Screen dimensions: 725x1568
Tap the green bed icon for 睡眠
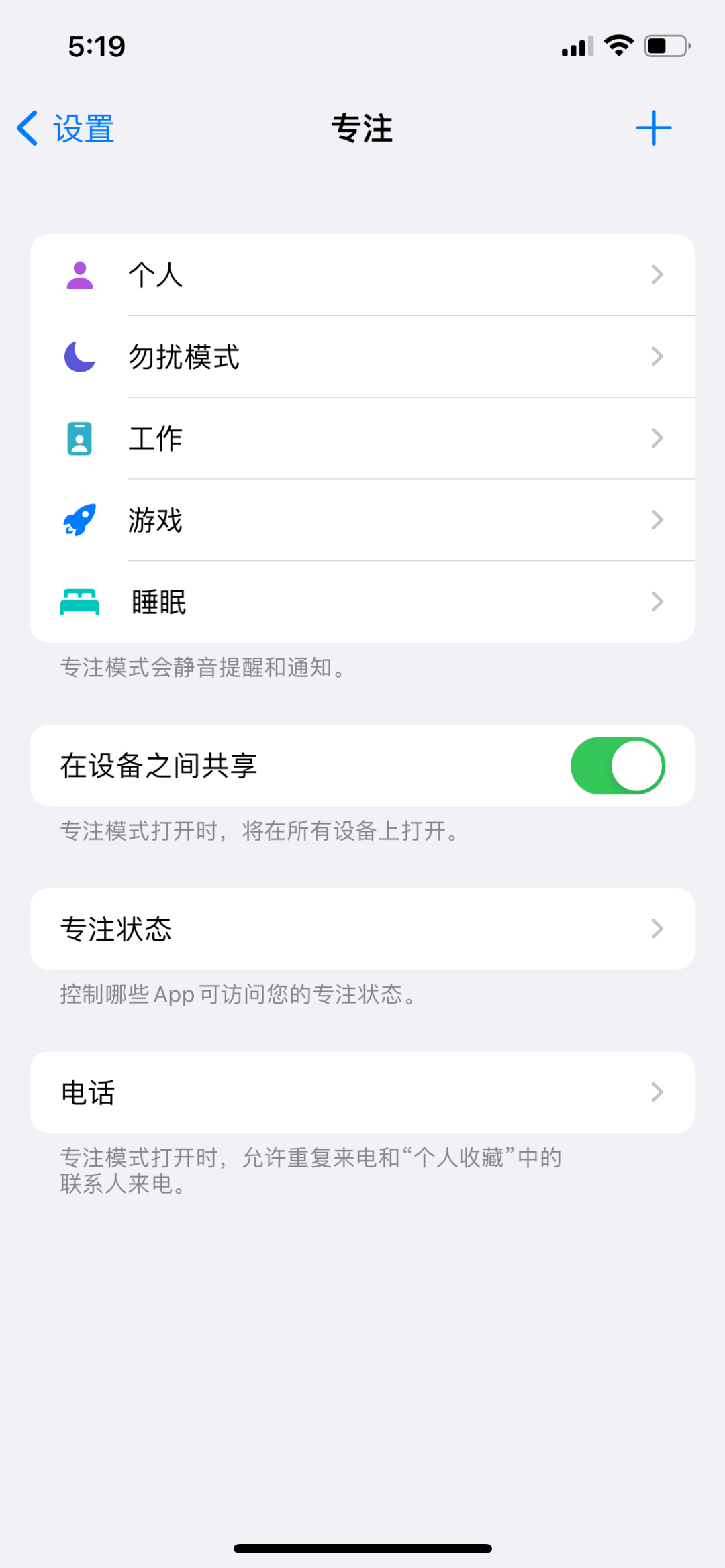[x=79, y=602]
